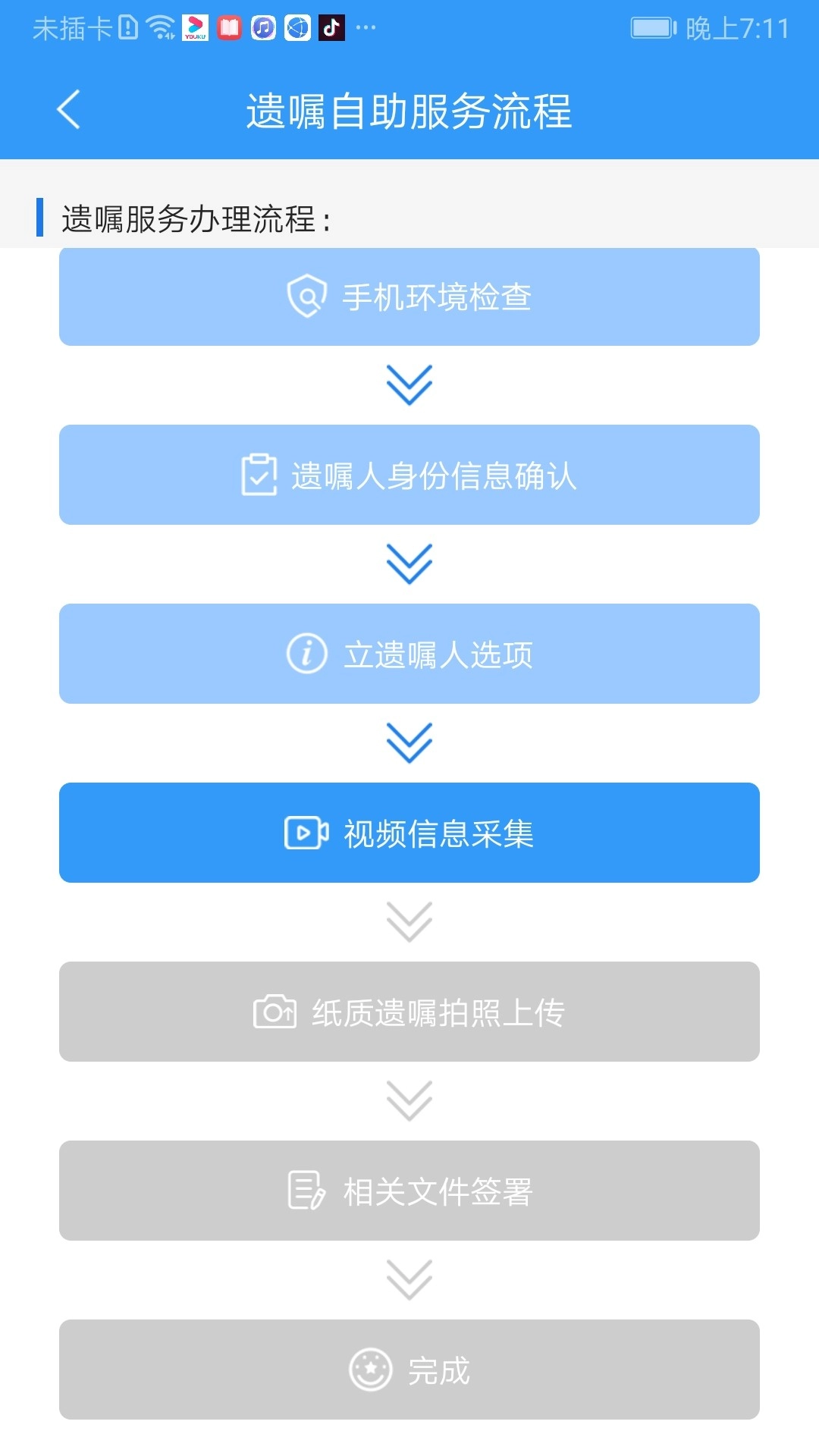Image resolution: width=819 pixels, height=1456 pixels.
Task: Expand the chevron below 手机环境检查
Action: point(409,385)
